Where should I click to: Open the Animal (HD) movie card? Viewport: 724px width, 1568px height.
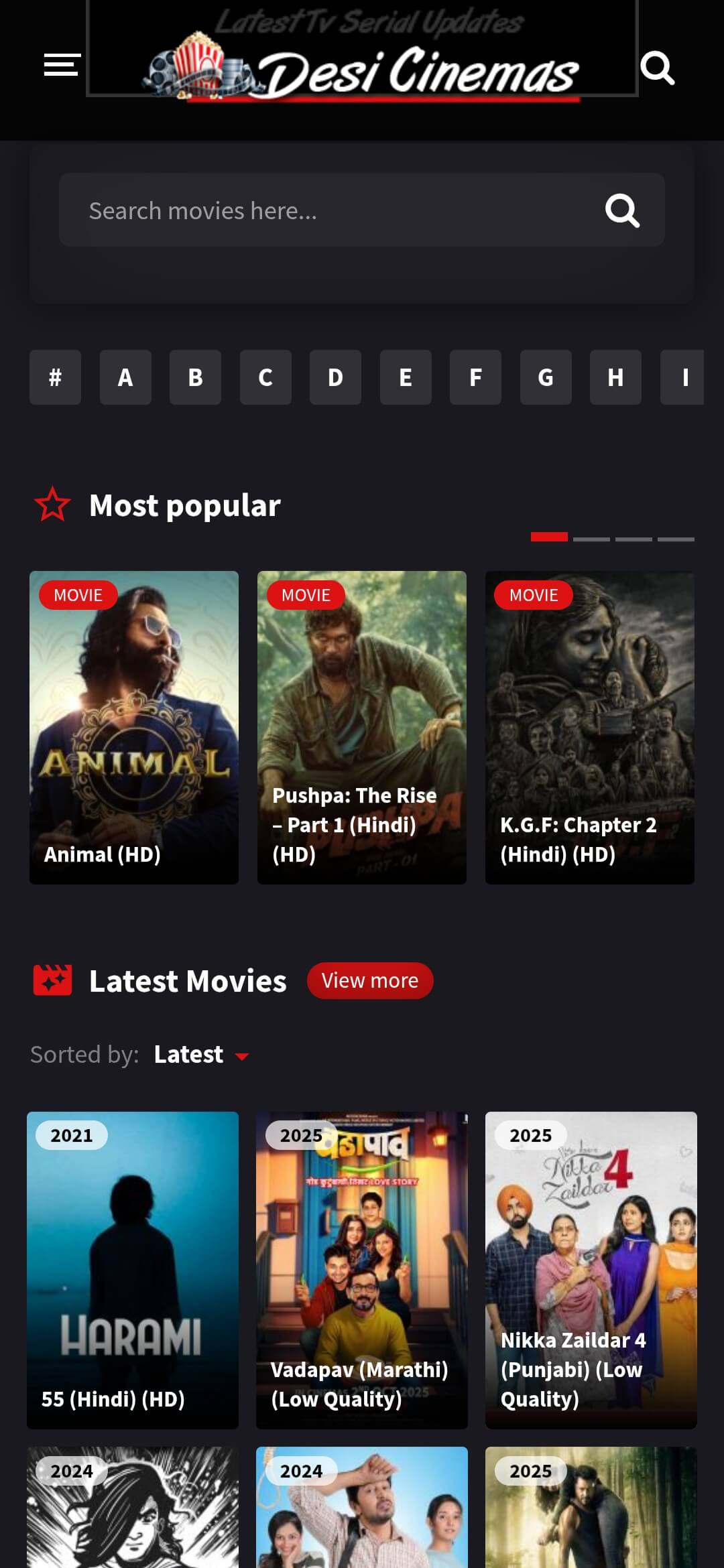coord(134,727)
